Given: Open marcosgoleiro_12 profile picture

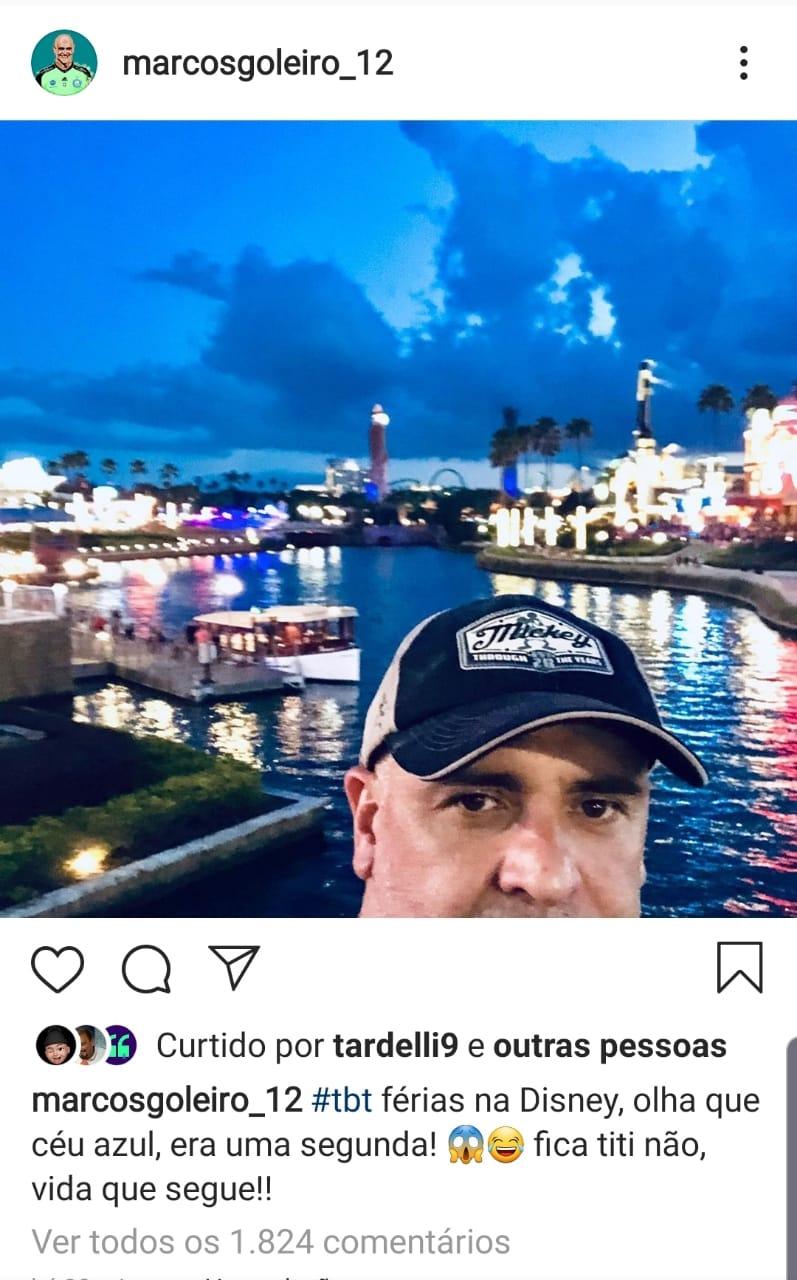Looking at the screenshot, I should click(x=64, y=62).
